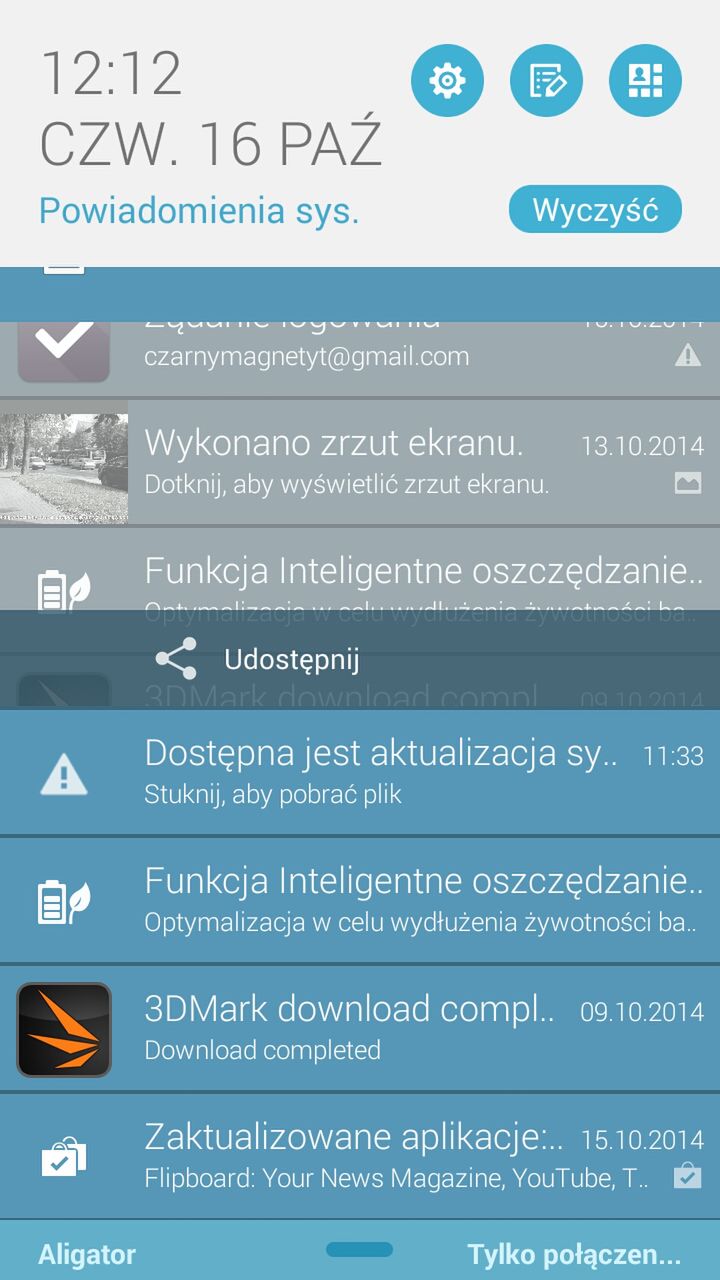Open the Wykonano zrzut ekranu notification
The height and width of the screenshot is (1280, 720).
pos(360,462)
